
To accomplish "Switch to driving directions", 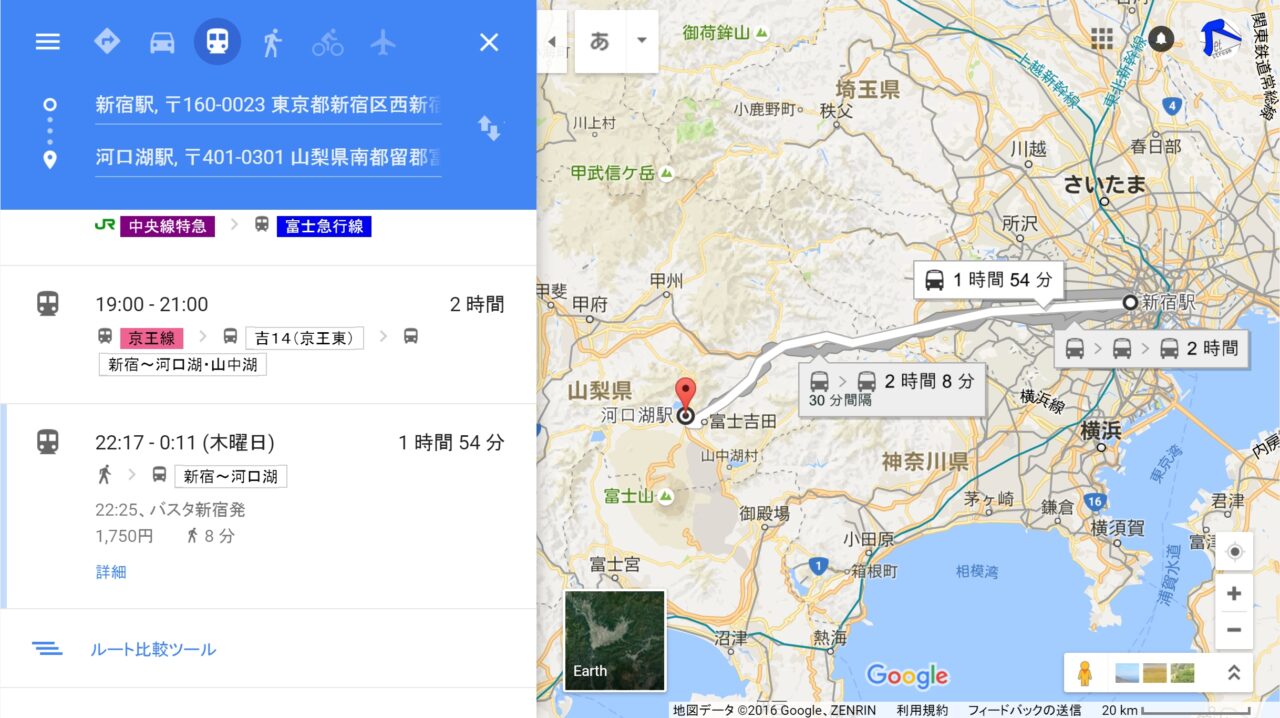I will [162, 42].
